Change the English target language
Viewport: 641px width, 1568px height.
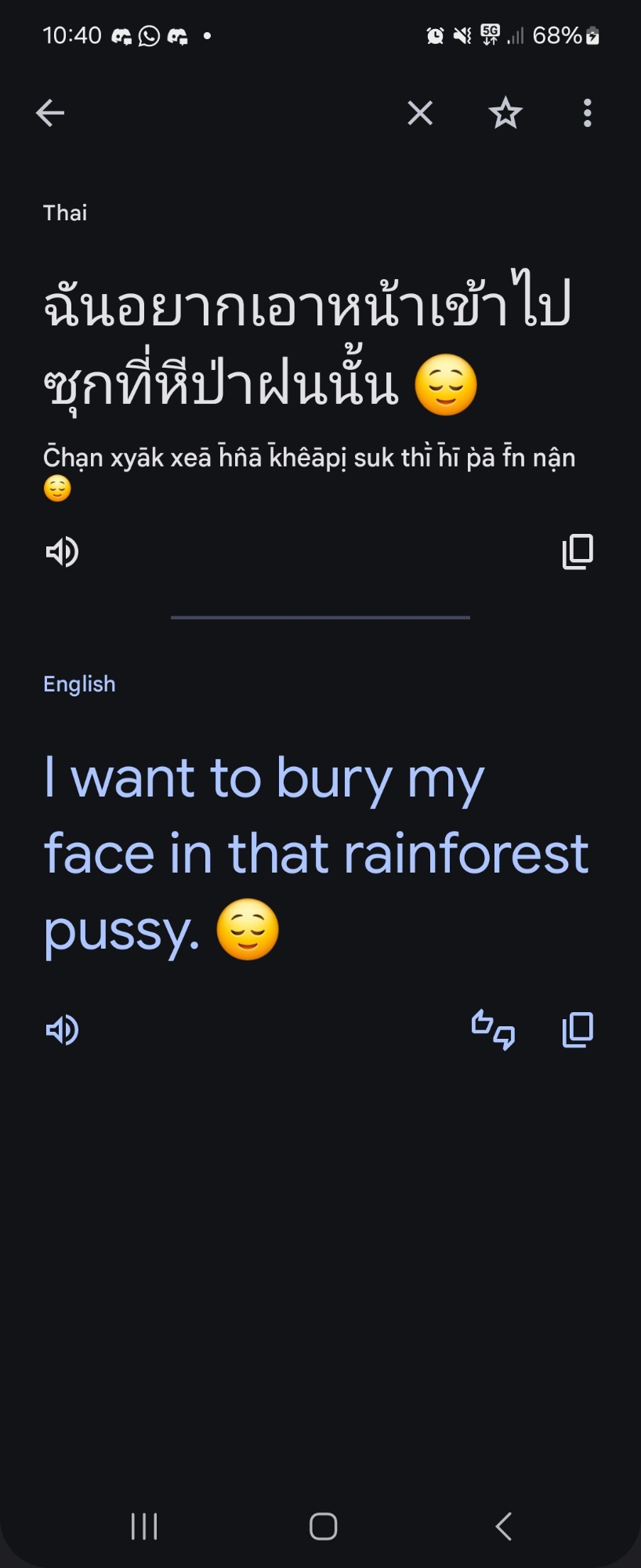coord(79,684)
